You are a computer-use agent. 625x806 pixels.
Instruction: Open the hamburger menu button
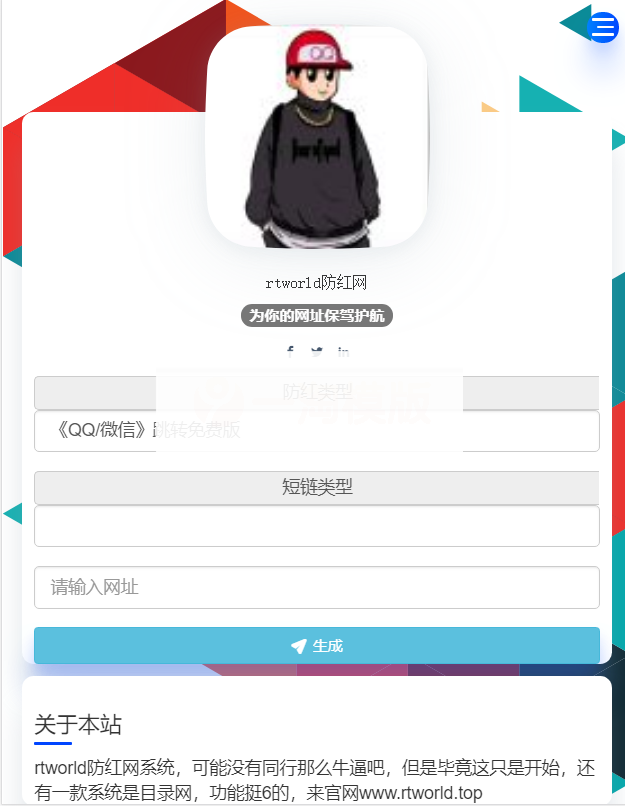(603, 27)
